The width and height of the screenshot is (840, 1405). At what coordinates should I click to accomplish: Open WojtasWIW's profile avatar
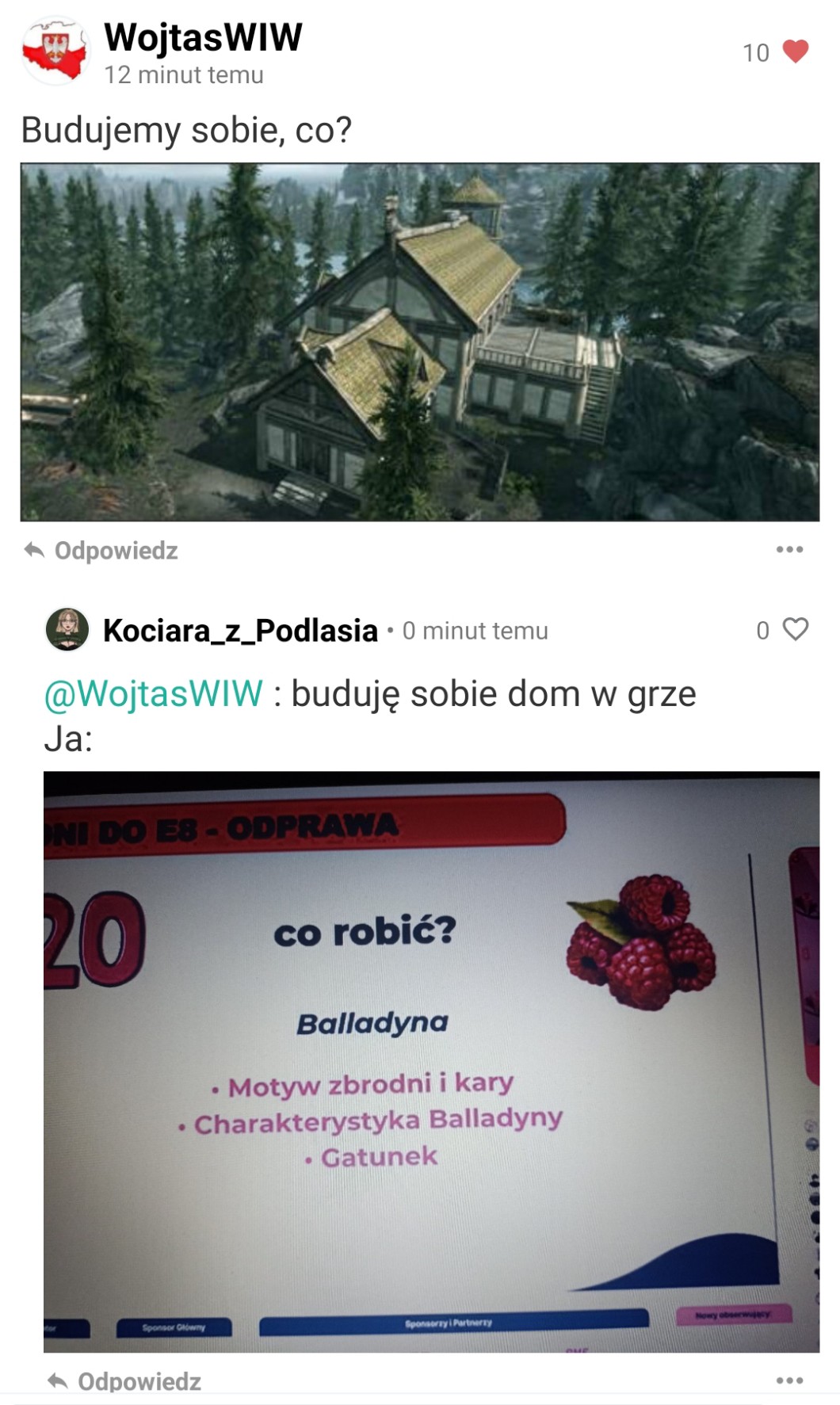(55, 52)
